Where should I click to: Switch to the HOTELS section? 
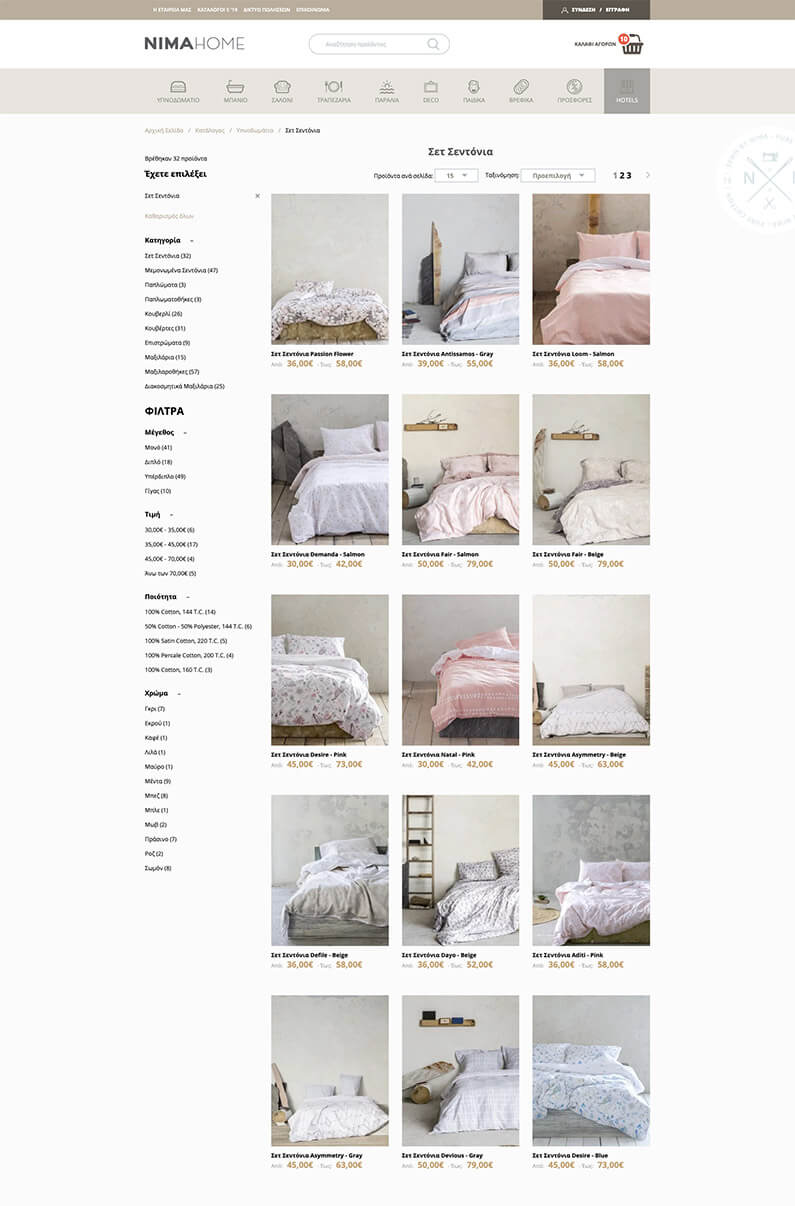[x=626, y=91]
